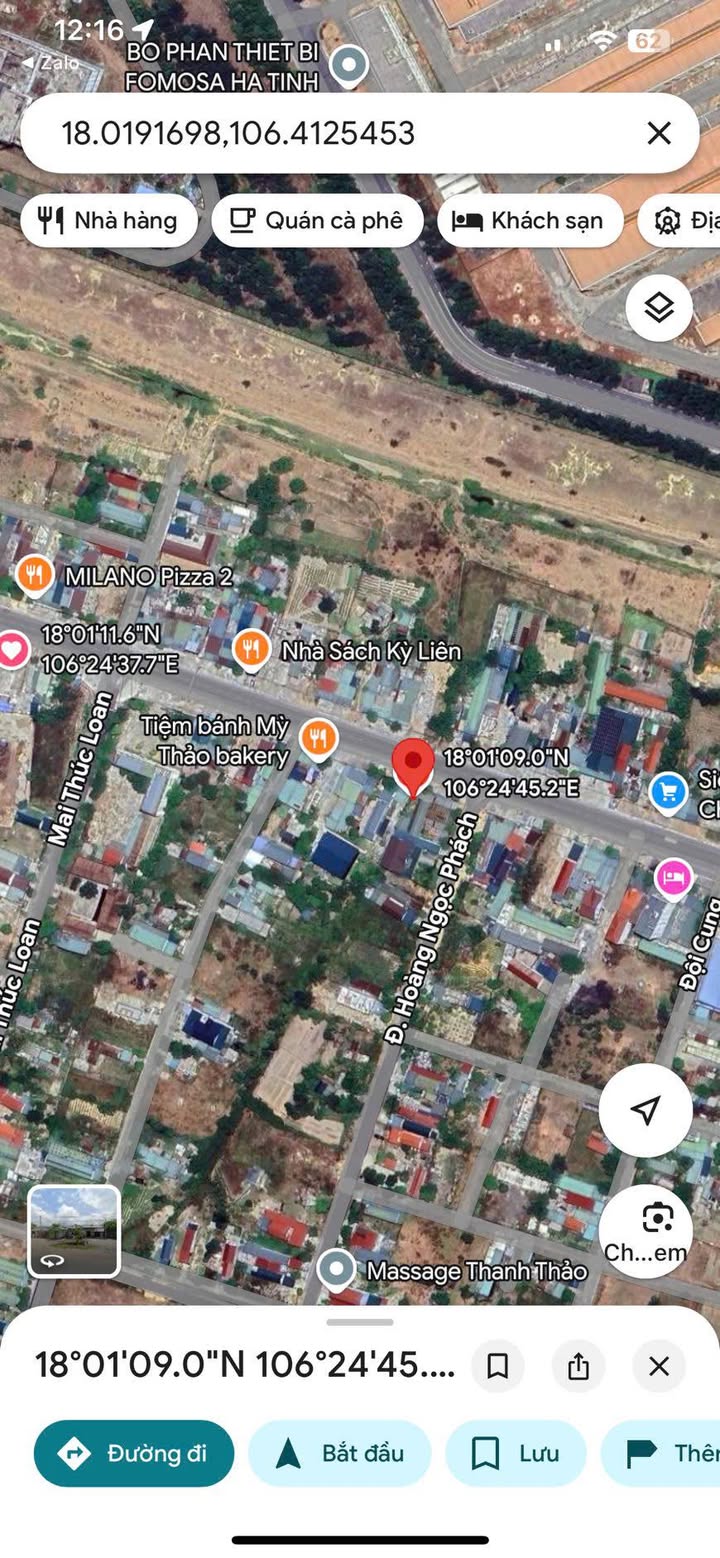Tap the MILANO Pizza 2 marker

(x=35, y=575)
